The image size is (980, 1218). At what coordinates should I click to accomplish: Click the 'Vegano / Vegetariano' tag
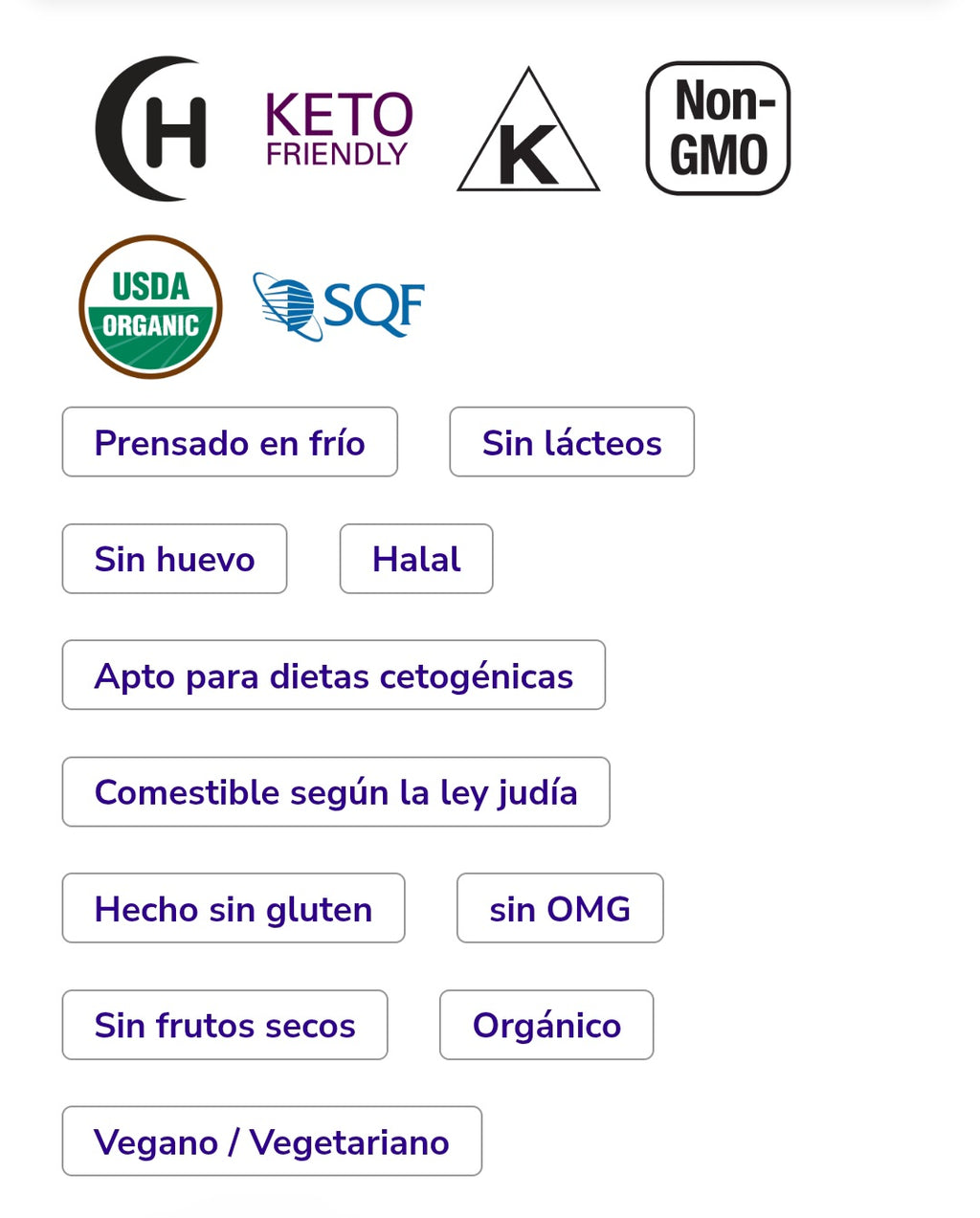click(x=271, y=1140)
